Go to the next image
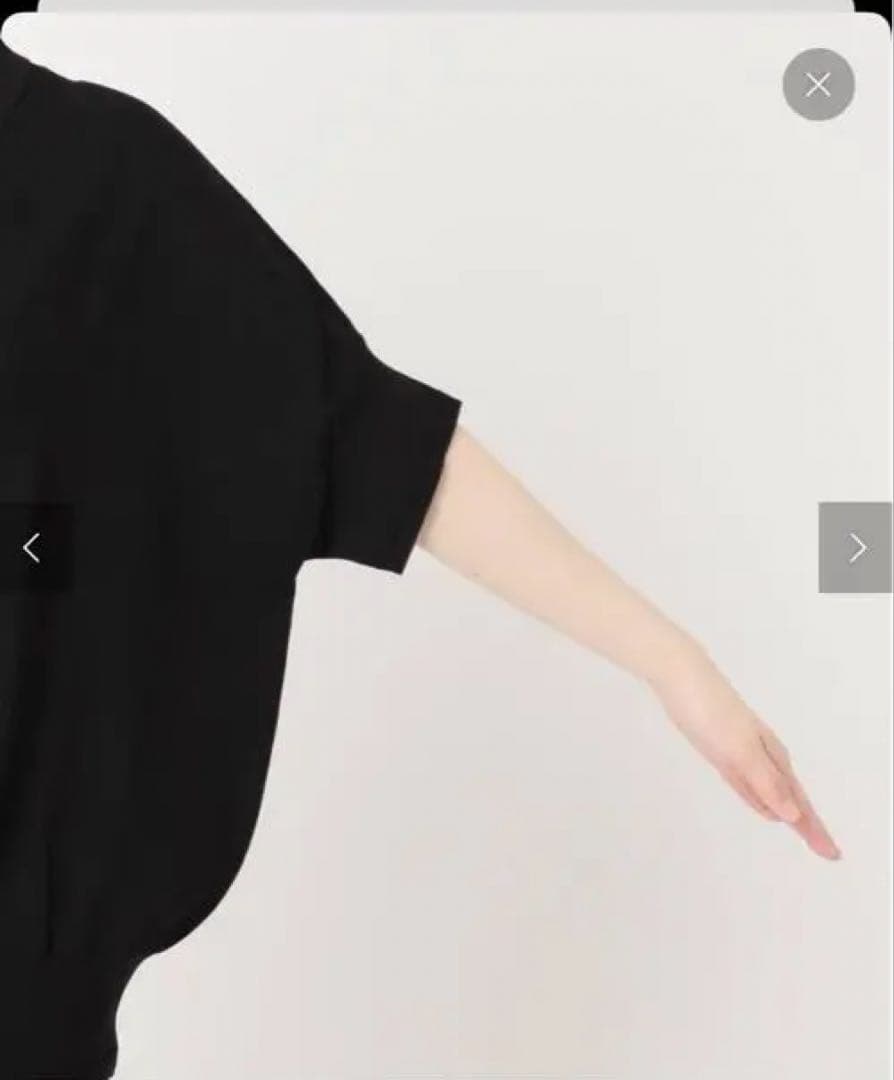 pos(856,547)
